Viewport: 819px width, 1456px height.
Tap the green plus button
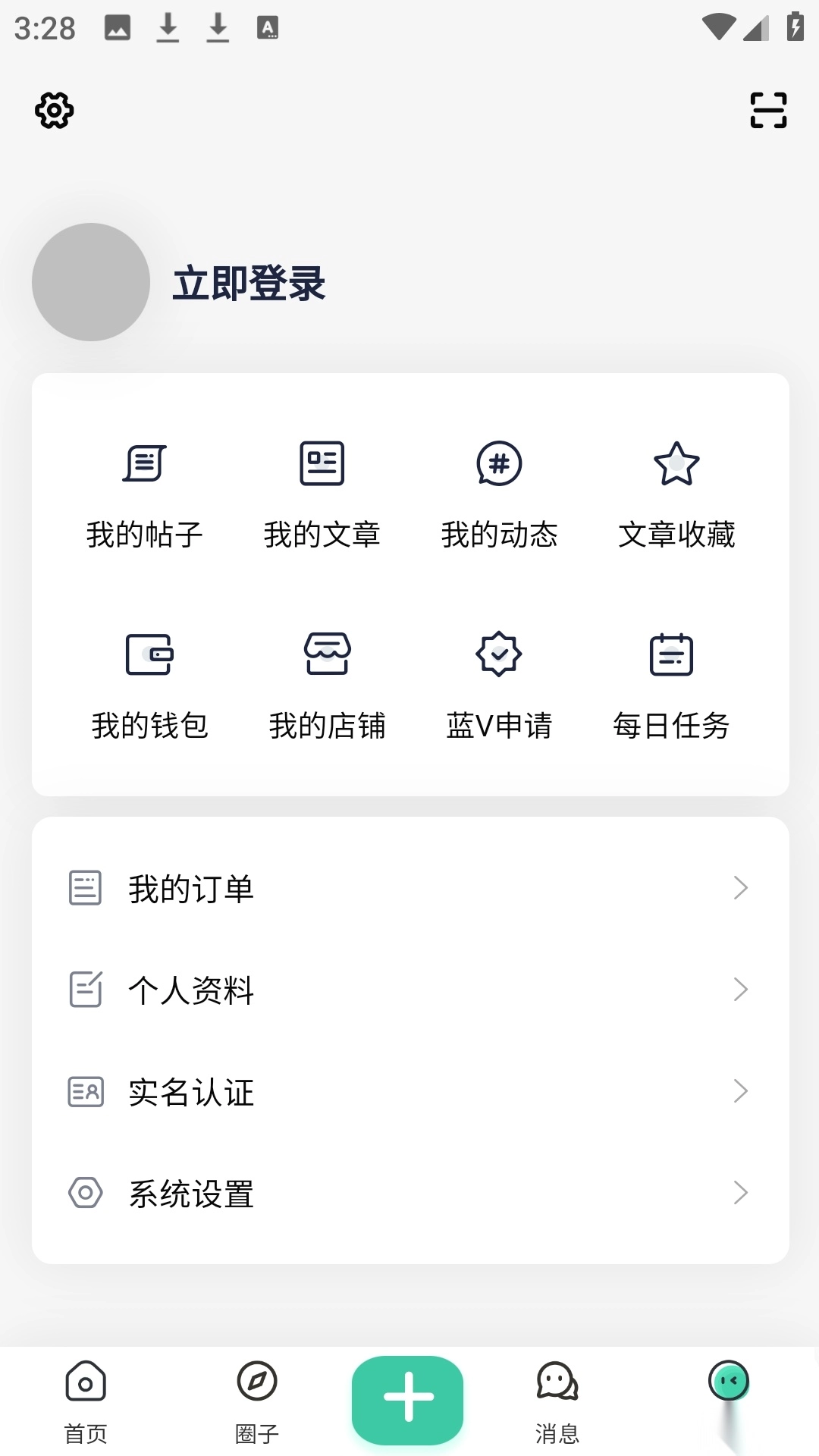(x=407, y=1398)
